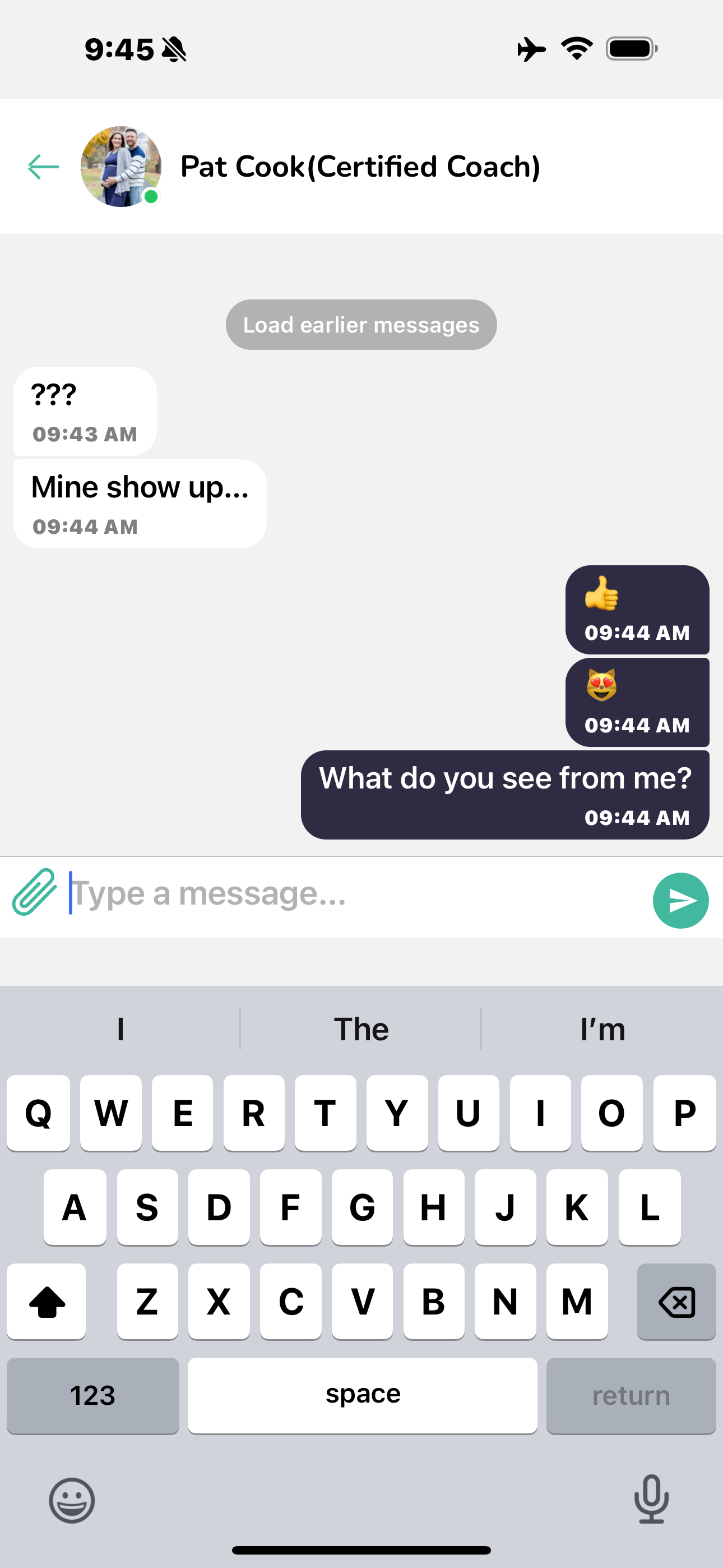Send the message with the green arrow
Screen dimensions: 723x1568
point(680,900)
